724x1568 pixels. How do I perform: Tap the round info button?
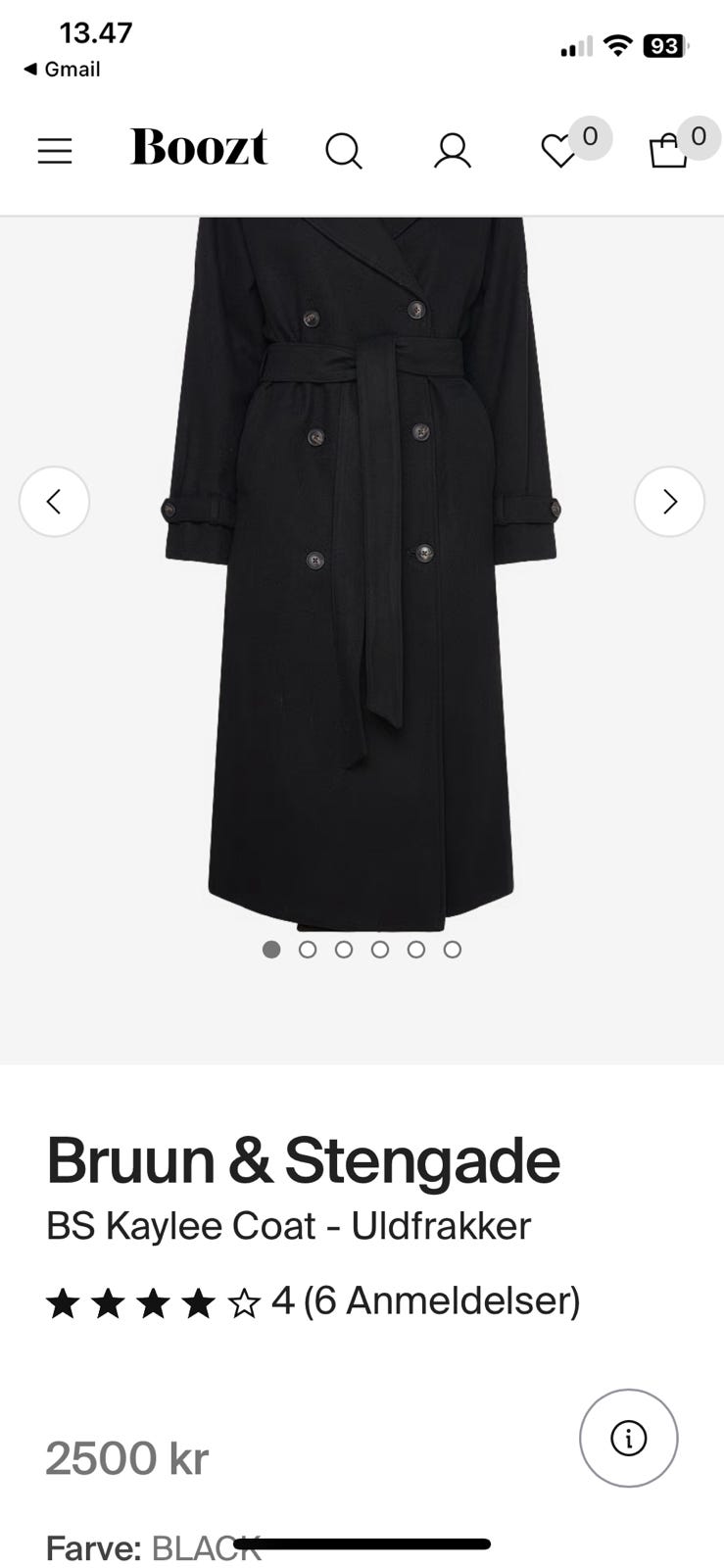point(628,1438)
